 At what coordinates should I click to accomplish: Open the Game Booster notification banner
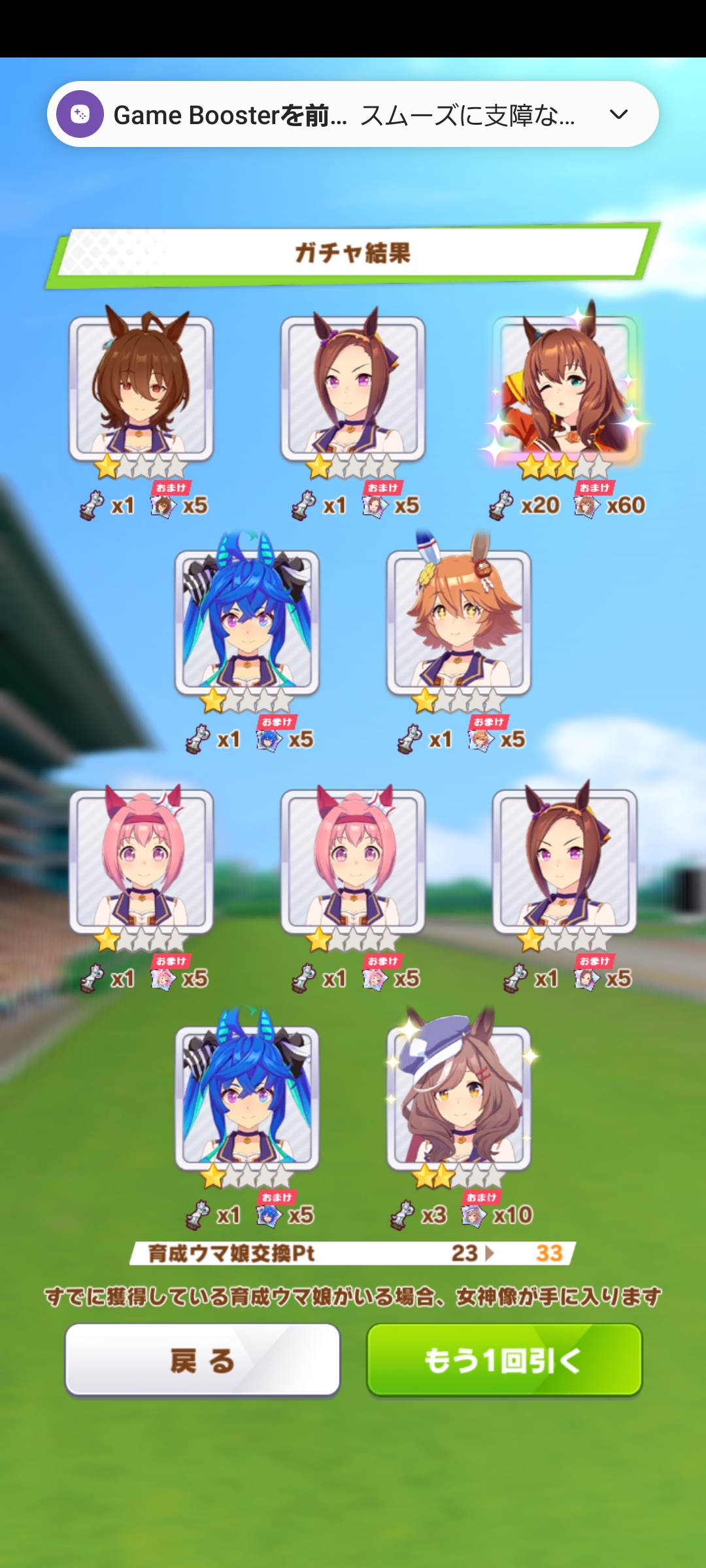(x=327, y=115)
